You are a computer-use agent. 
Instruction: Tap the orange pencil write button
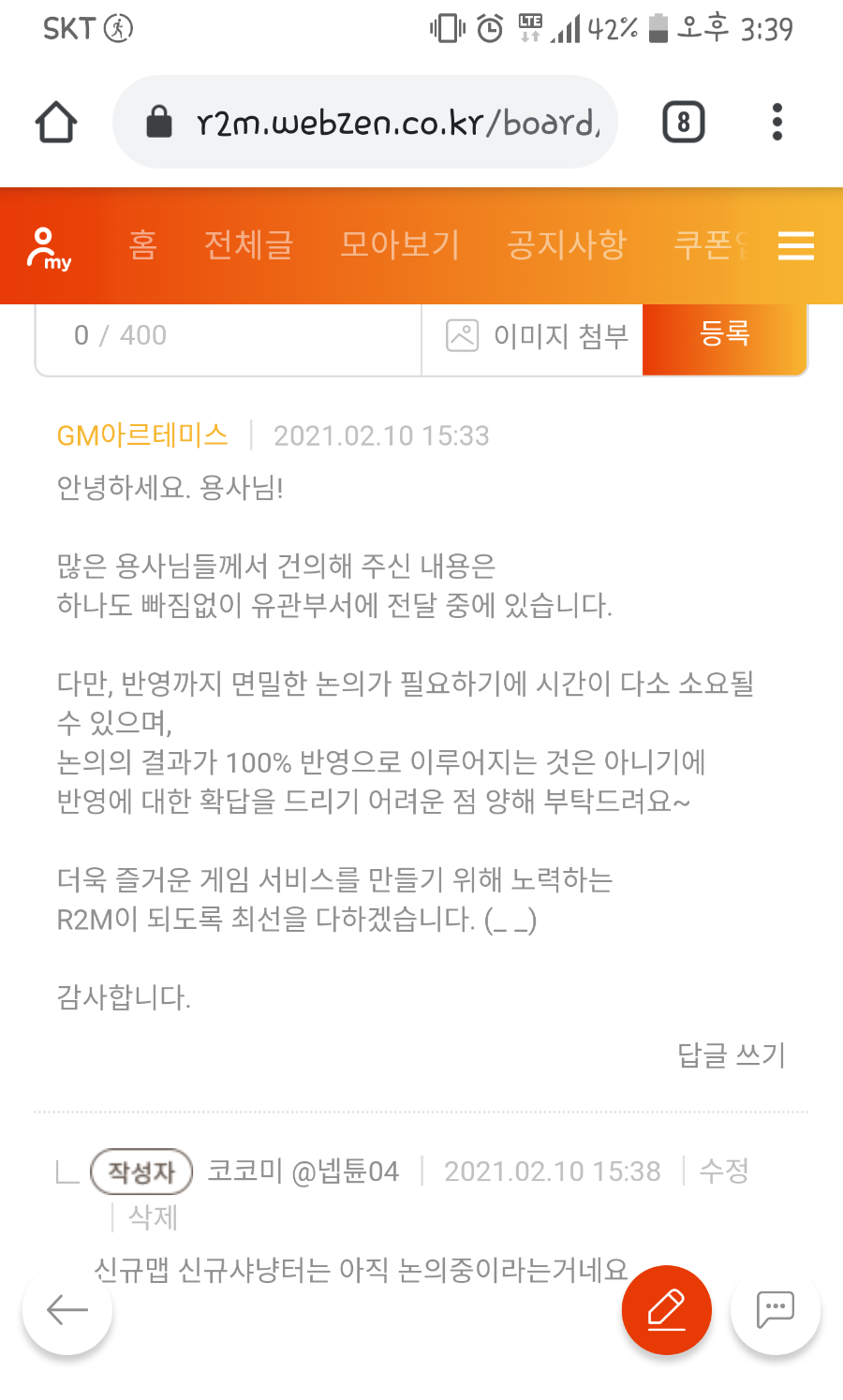click(667, 1309)
